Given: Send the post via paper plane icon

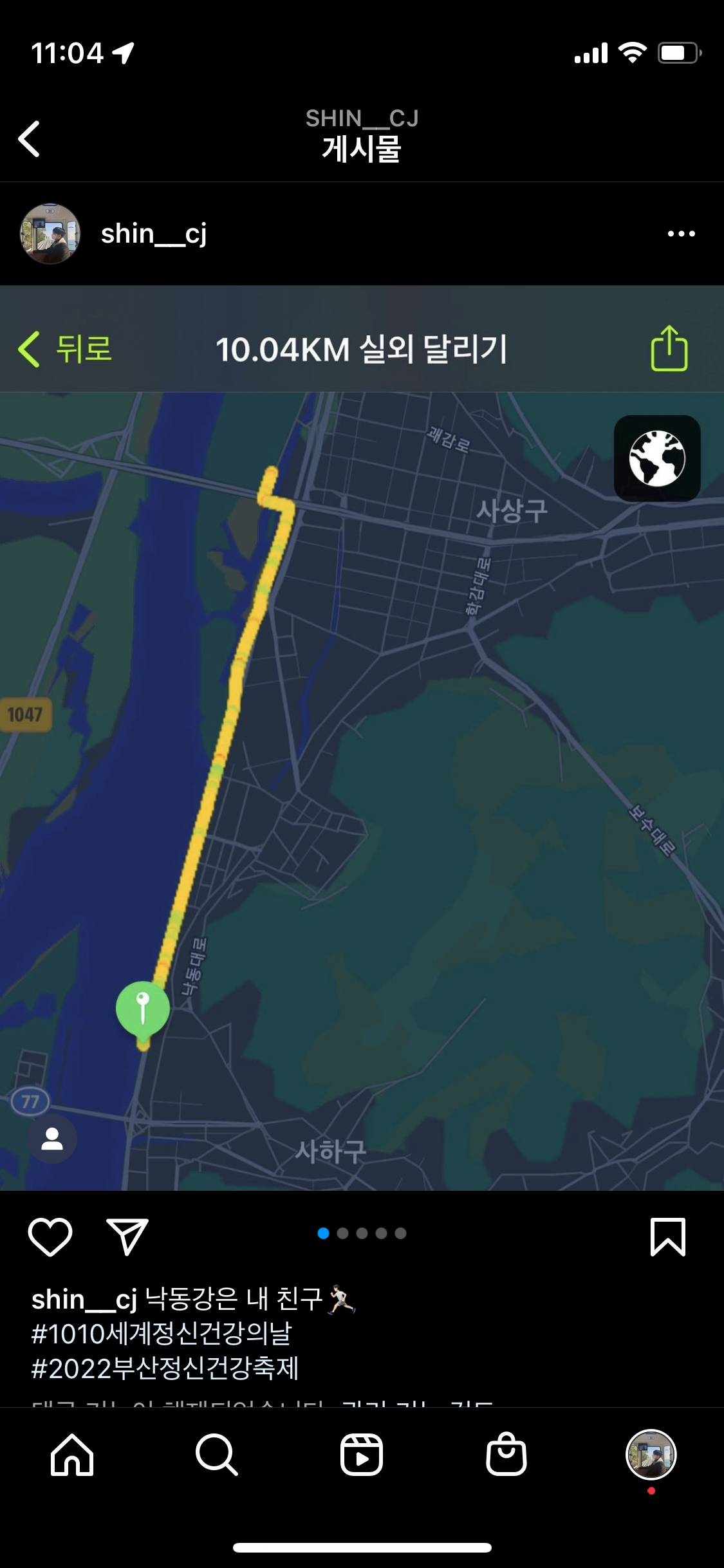Looking at the screenshot, I should (x=127, y=1237).
